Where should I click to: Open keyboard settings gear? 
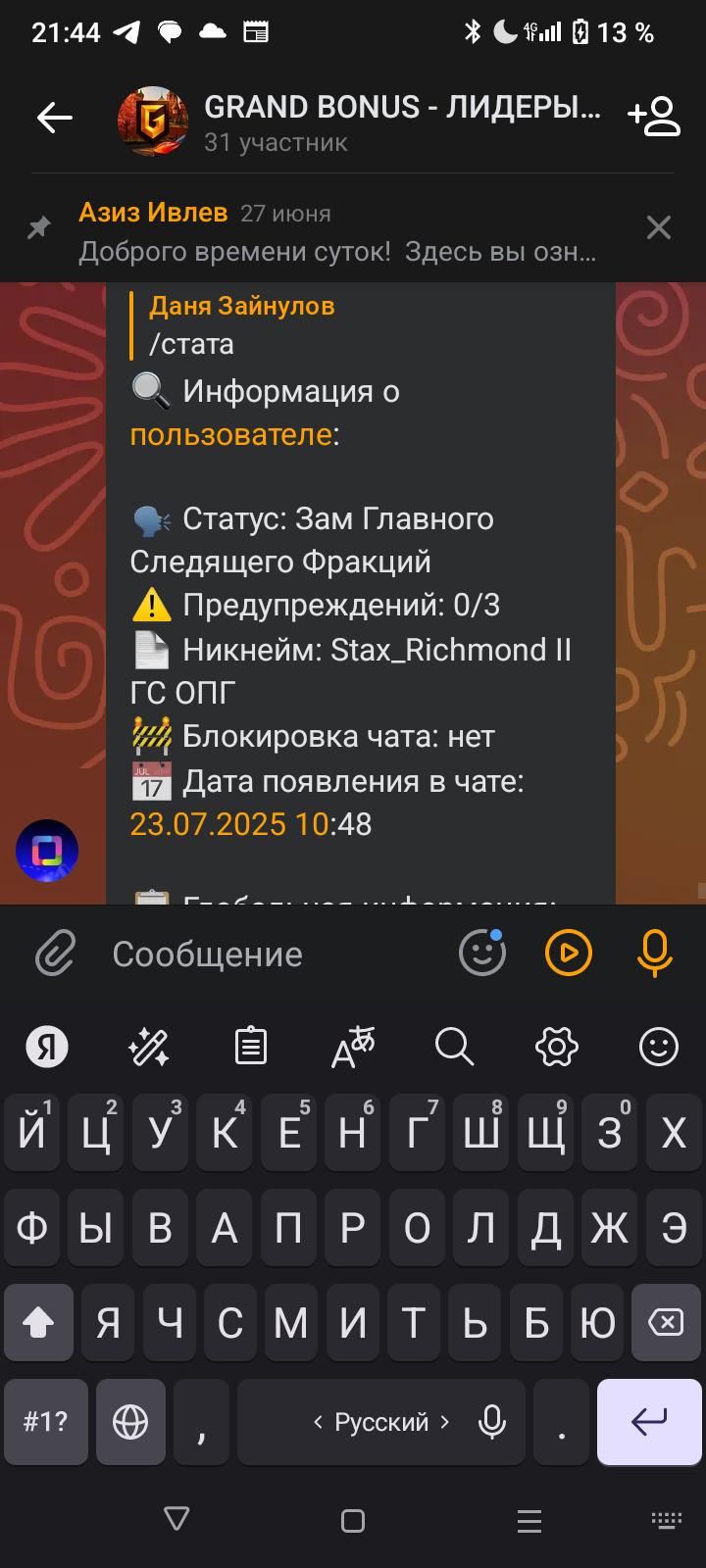(x=557, y=1047)
